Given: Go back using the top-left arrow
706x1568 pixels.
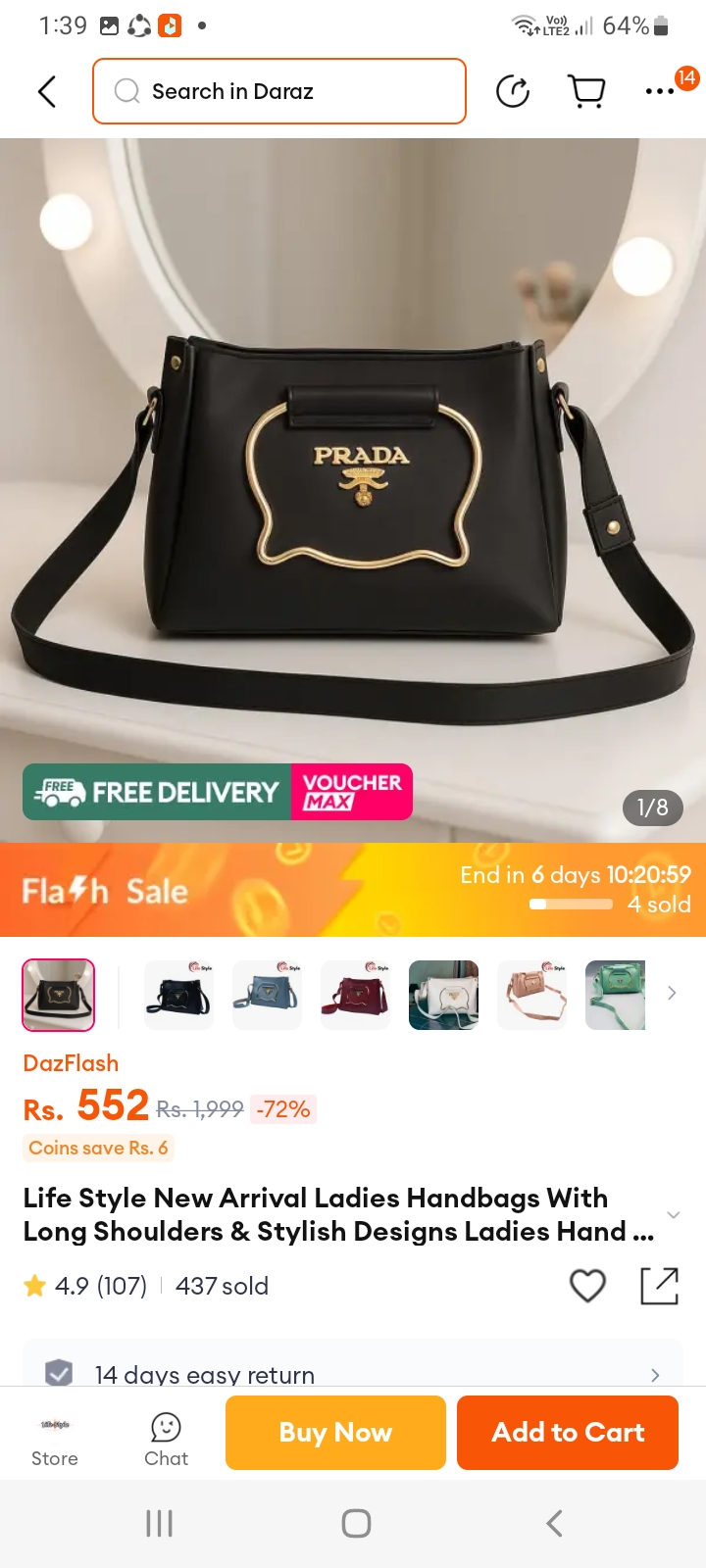Looking at the screenshot, I should click(x=46, y=91).
